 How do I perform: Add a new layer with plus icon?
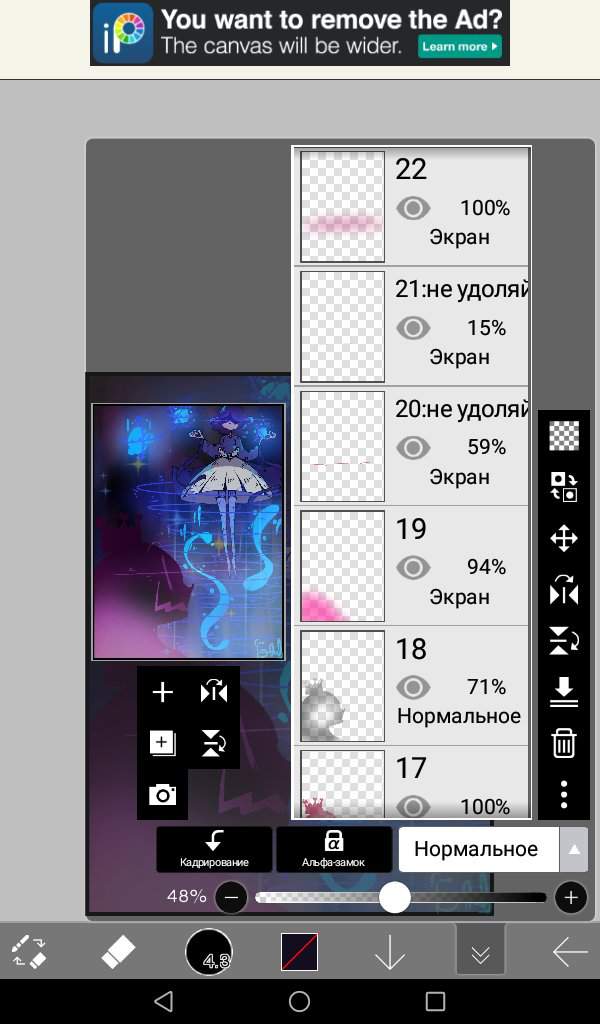162,692
